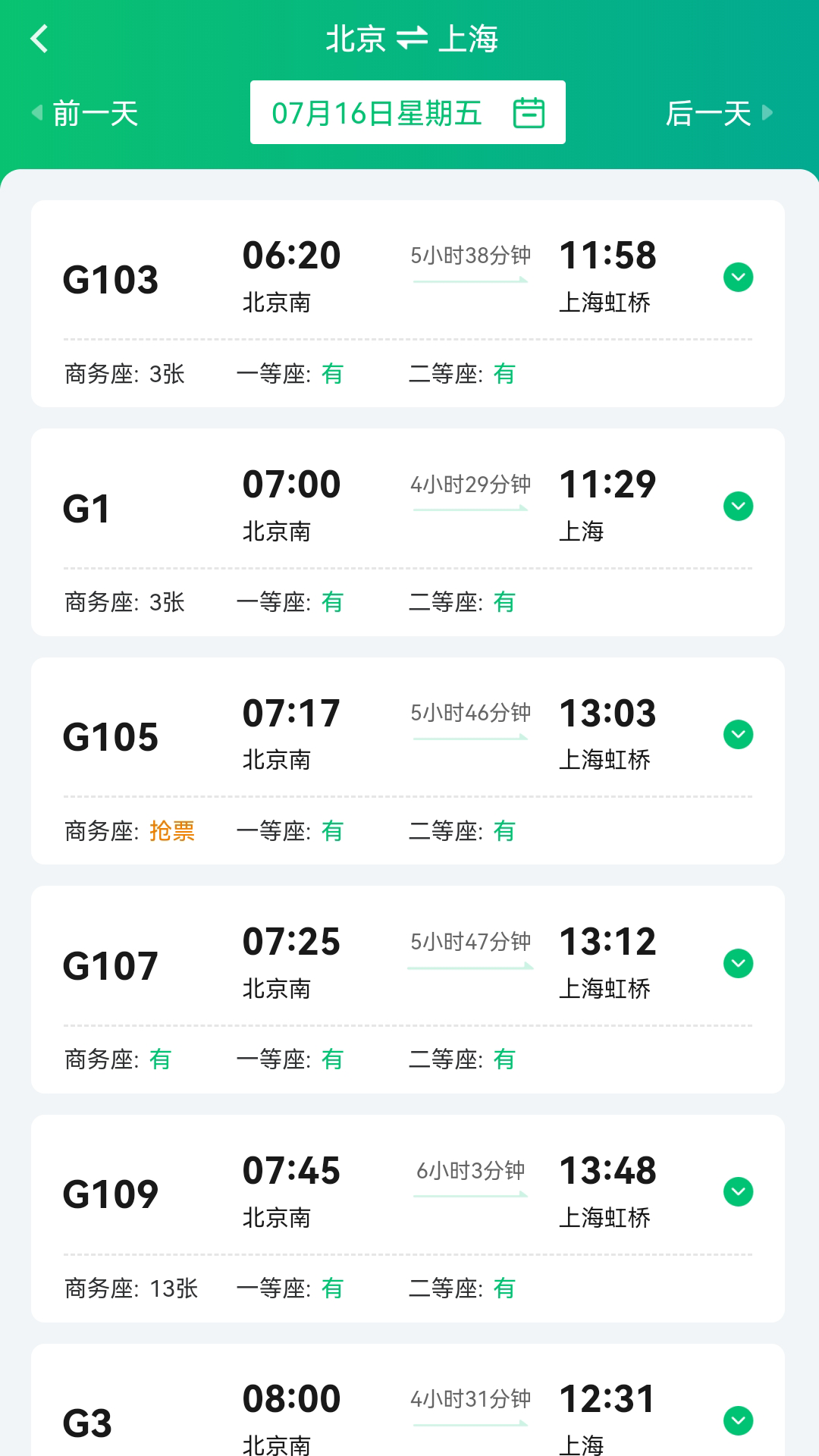The height and width of the screenshot is (1456, 819).
Task: Go to the previous day (前一天)
Action: coord(85,114)
